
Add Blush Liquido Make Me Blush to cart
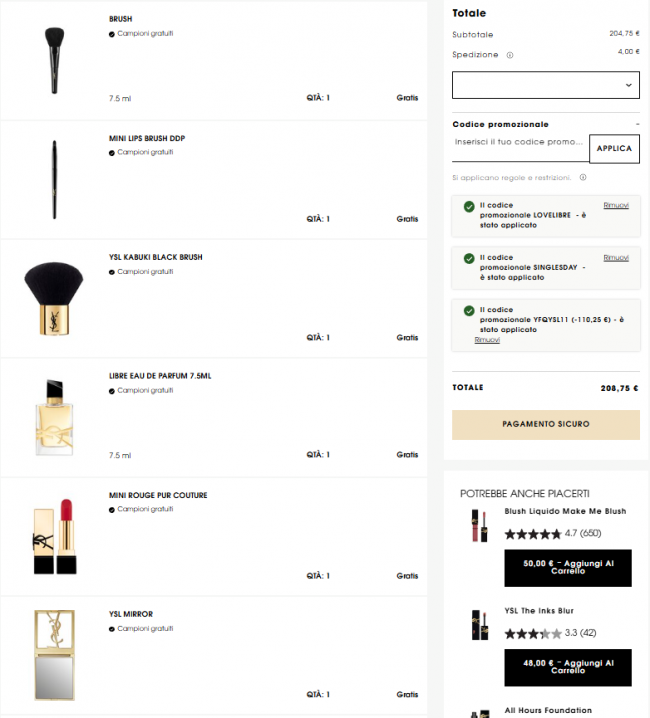tap(567, 568)
